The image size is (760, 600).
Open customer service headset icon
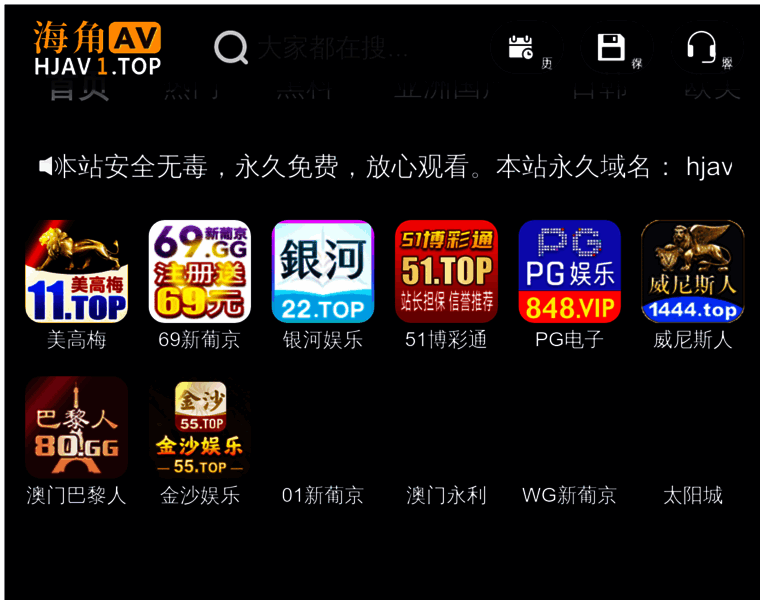pos(701,47)
